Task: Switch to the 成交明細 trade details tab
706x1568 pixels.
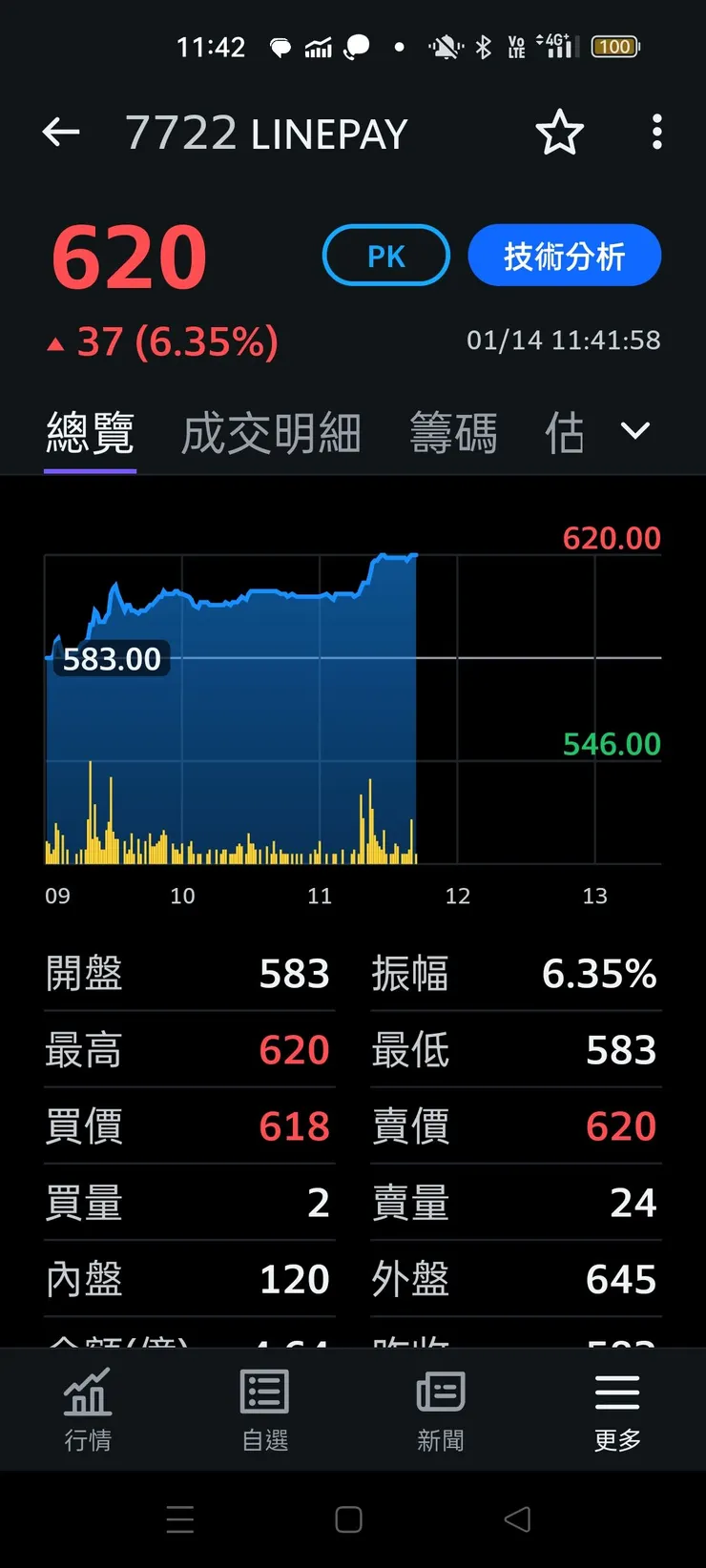Action: click(x=270, y=433)
